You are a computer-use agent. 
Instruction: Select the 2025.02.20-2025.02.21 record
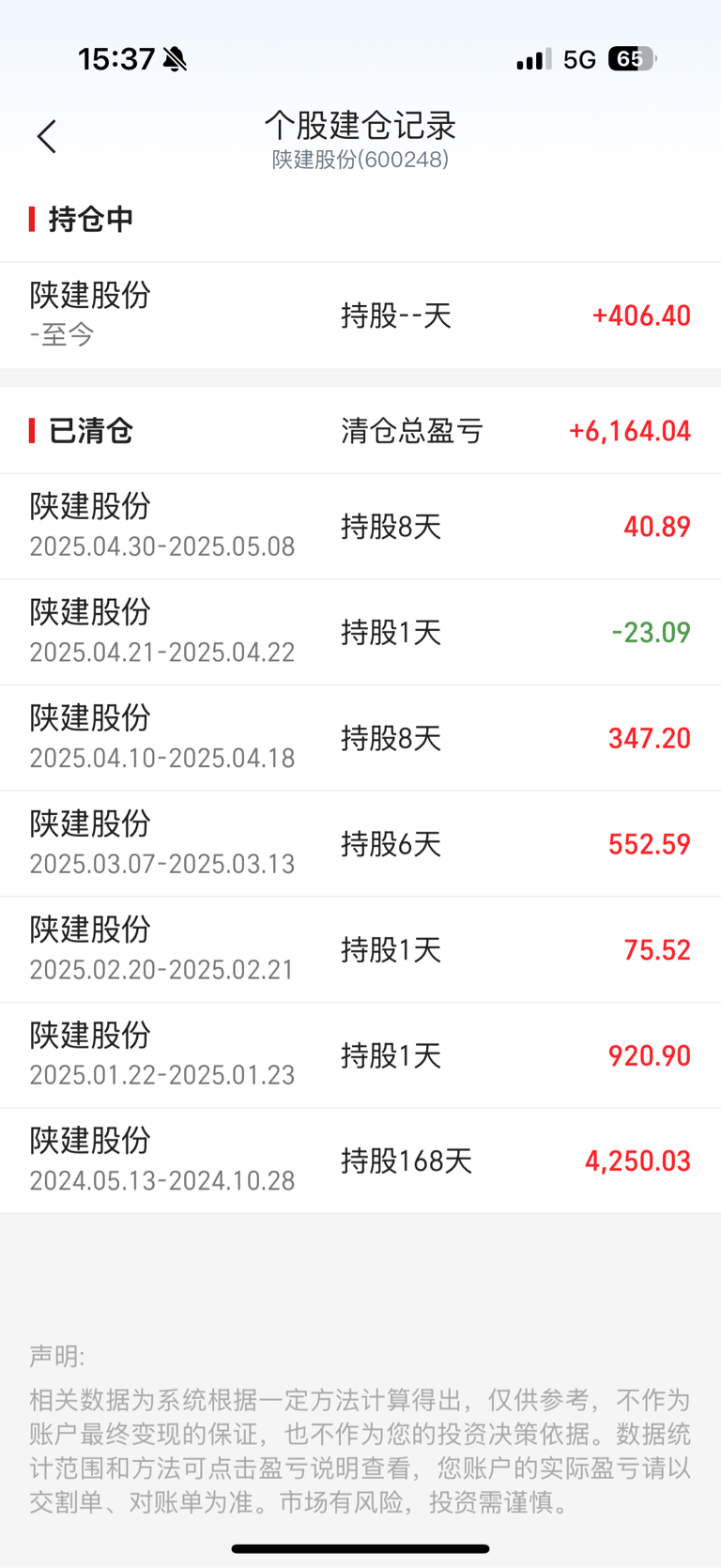(x=360, y=949)
